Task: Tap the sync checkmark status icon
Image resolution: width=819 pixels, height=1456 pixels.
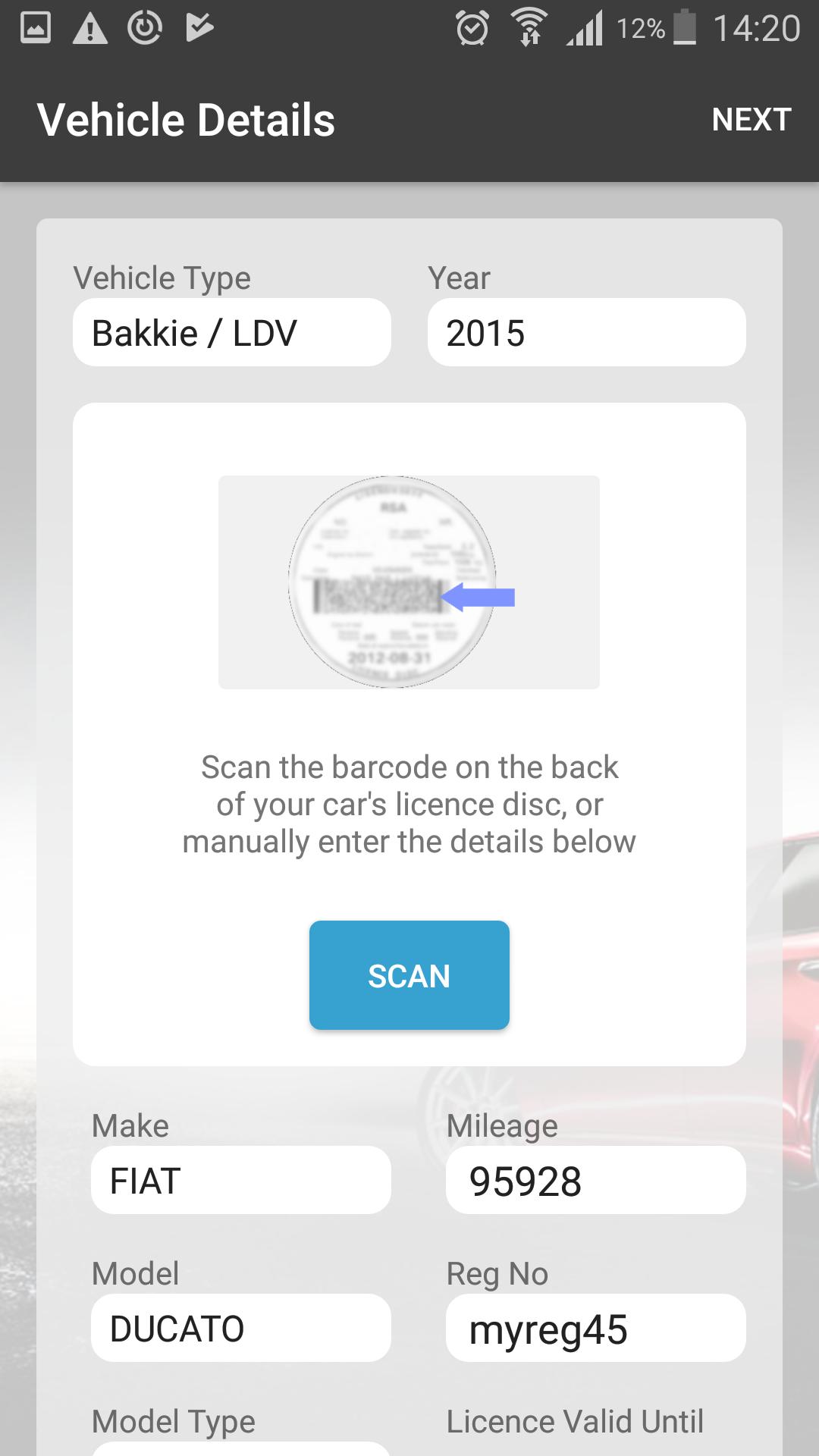Action: (199, 29)
